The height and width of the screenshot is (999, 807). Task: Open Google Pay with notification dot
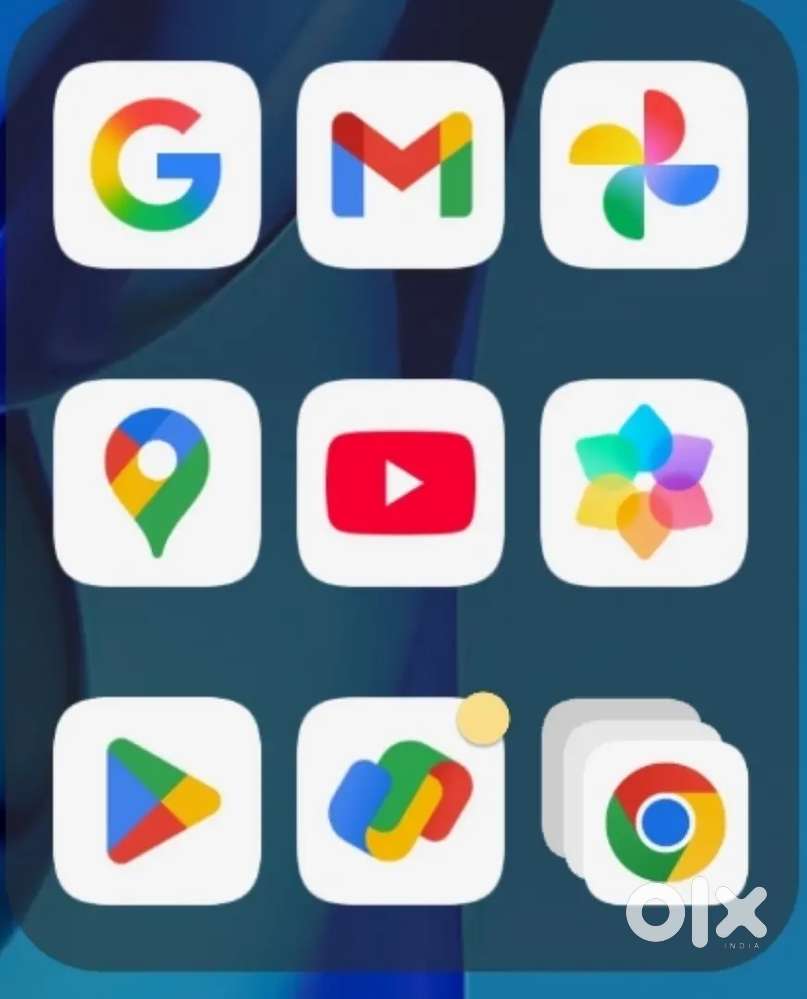coord(401,800)
